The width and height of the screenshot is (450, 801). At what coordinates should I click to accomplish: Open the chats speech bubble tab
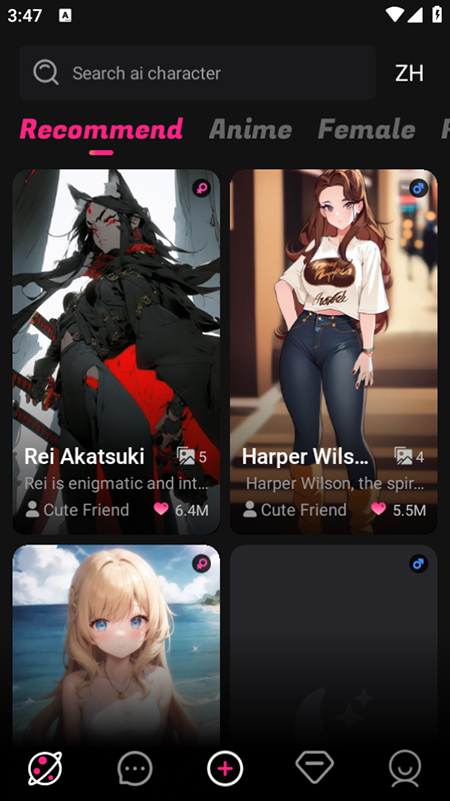pos(135,768)
